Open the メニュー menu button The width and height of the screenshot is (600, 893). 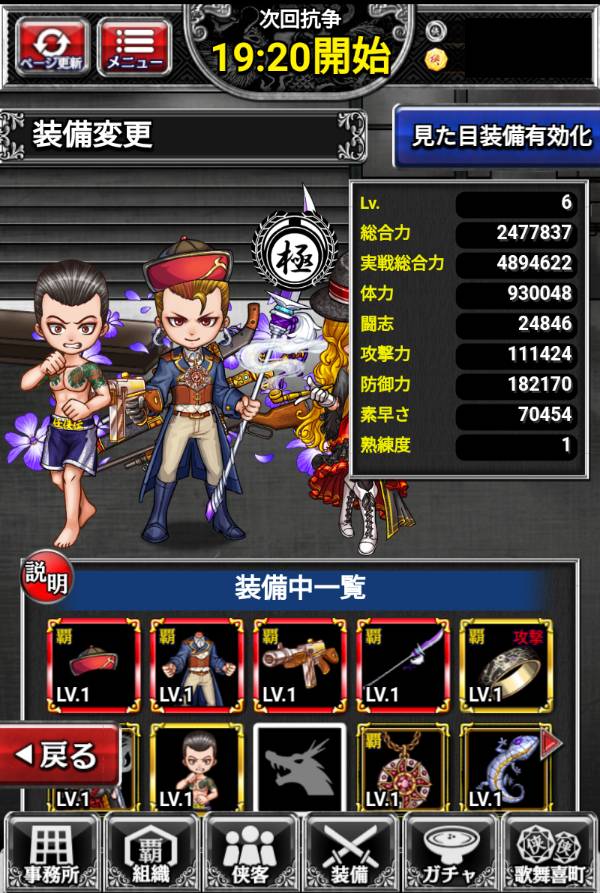[134, 45]
